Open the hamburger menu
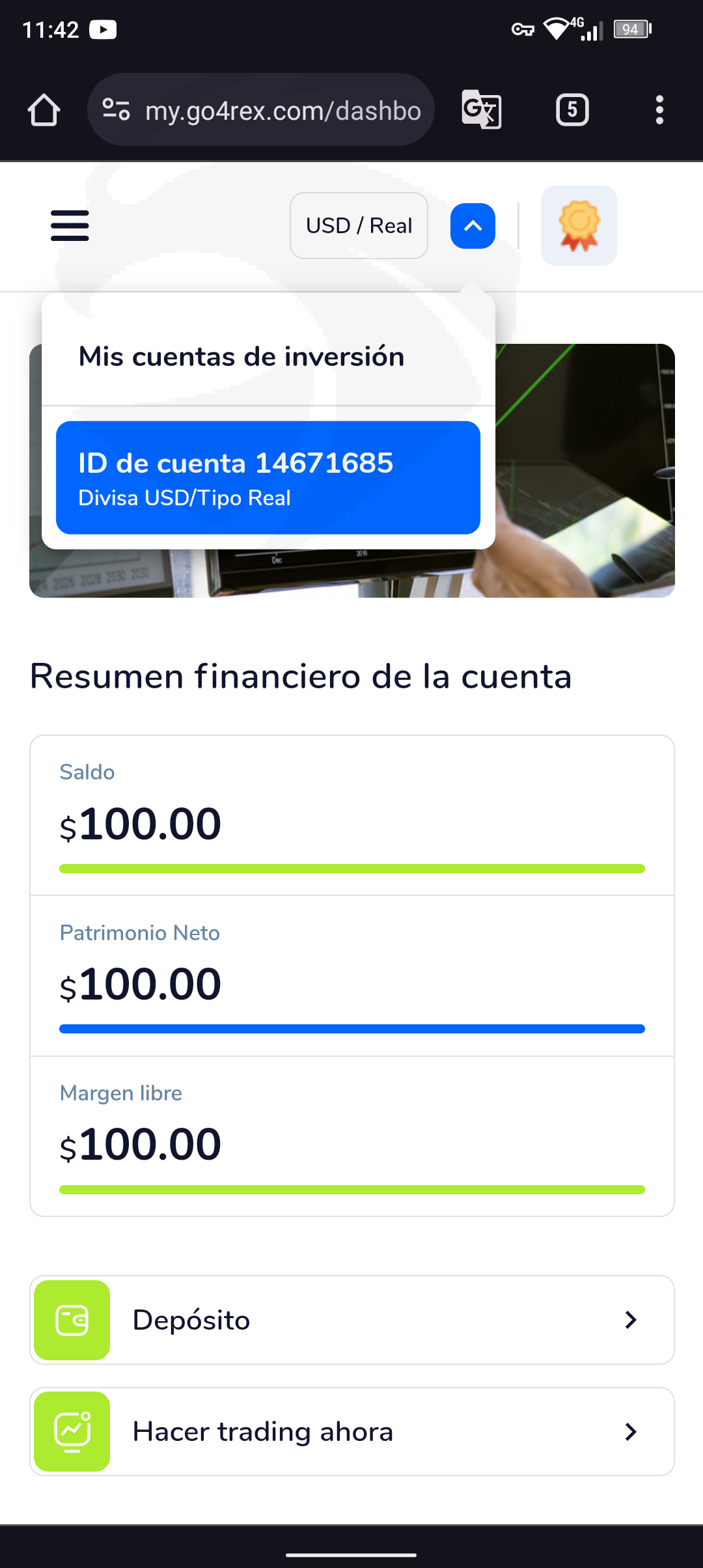Viewport: 703px width, 1568px height. coord(70,225)
